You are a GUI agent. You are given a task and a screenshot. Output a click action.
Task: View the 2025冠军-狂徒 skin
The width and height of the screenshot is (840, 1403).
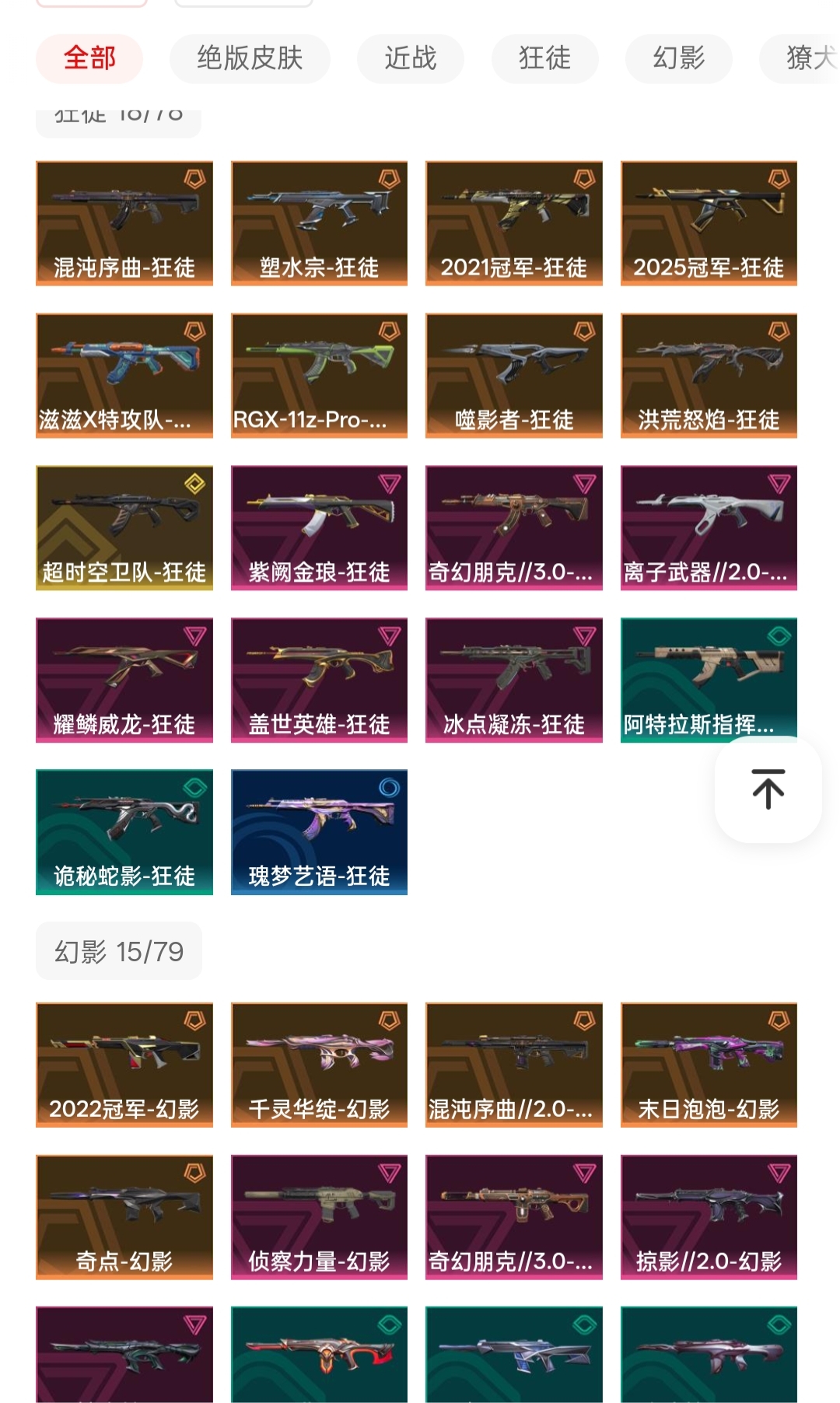click(x=709, y=223)
